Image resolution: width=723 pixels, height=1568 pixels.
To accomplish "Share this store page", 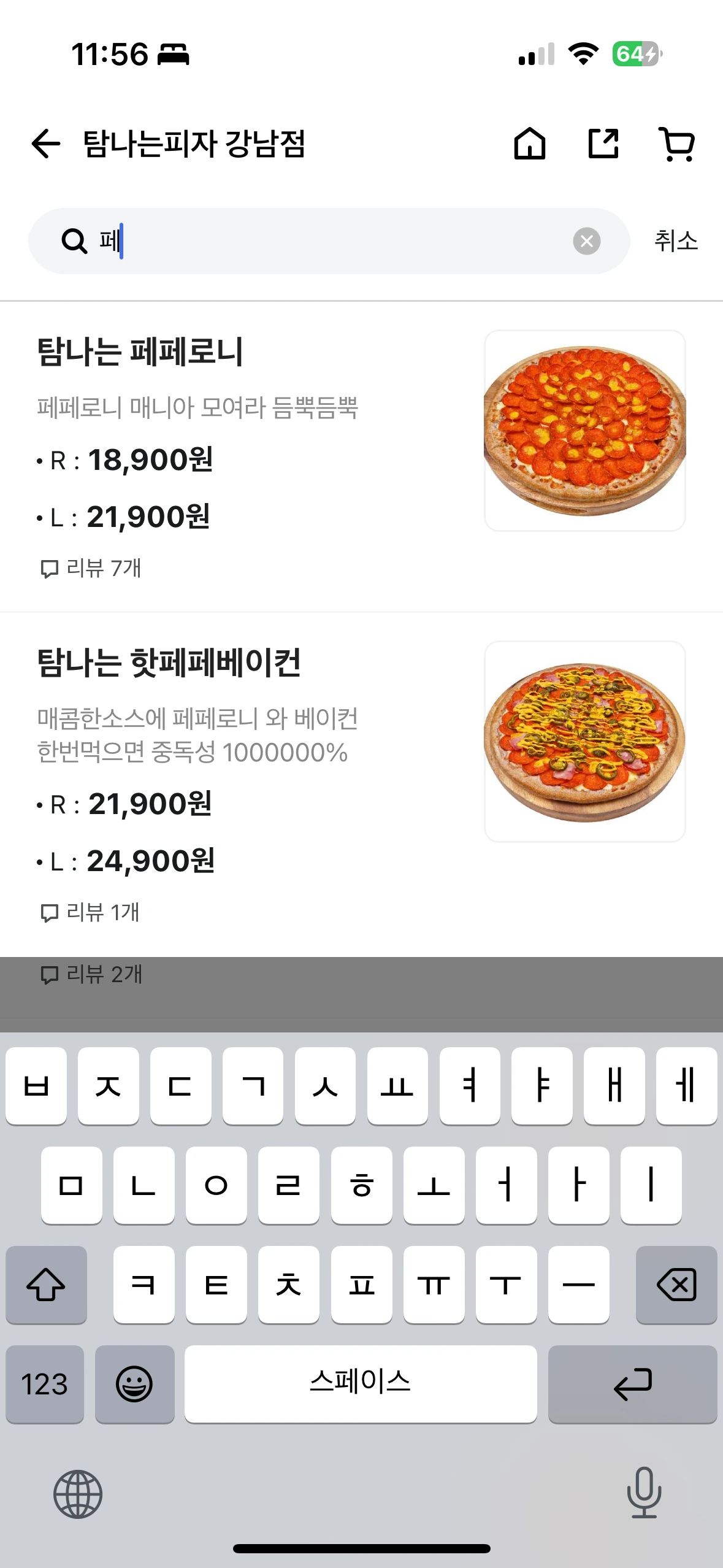I will [x=603, y=144].
